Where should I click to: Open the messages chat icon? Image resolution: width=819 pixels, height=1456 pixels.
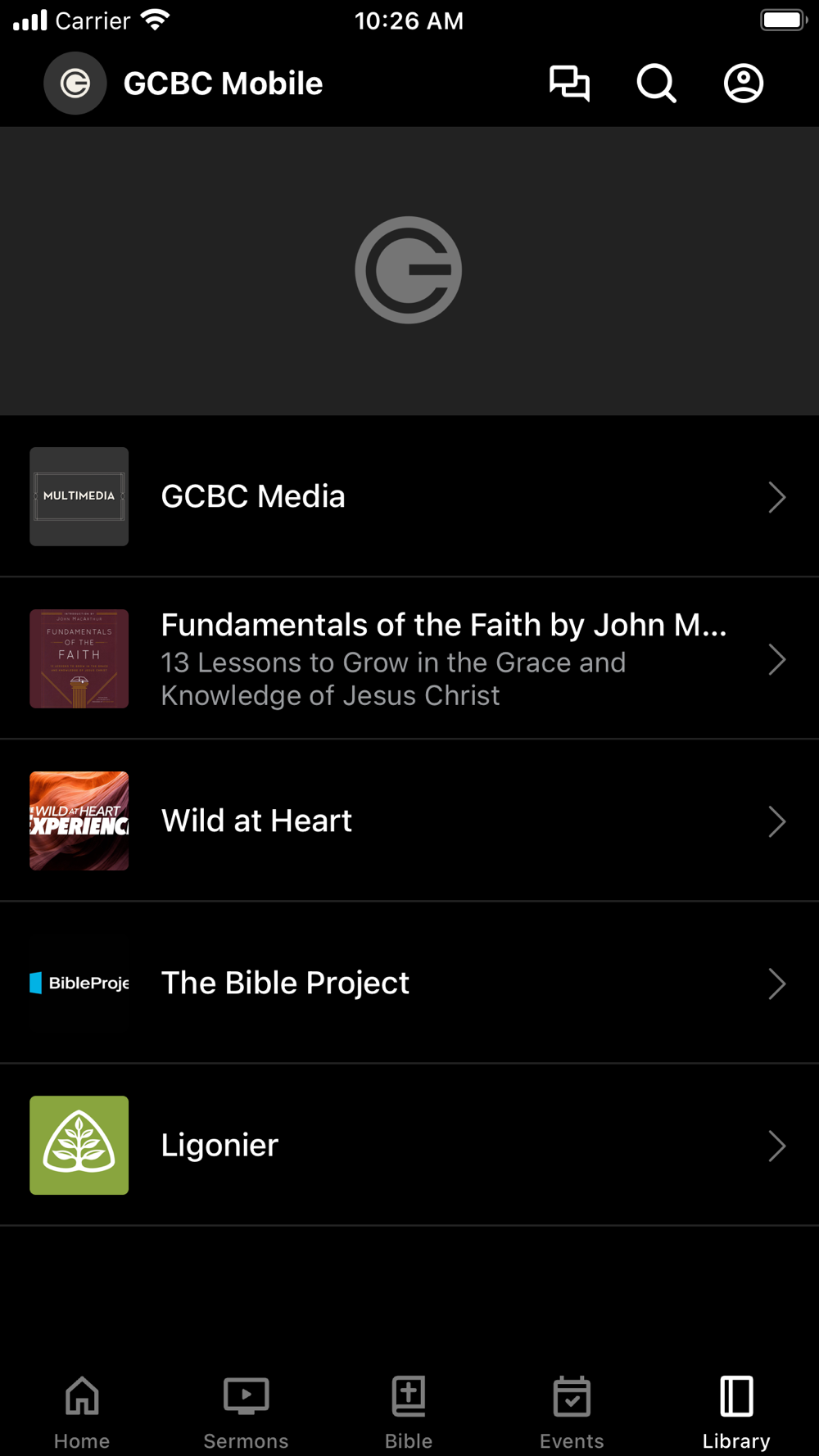click(569, 84)
